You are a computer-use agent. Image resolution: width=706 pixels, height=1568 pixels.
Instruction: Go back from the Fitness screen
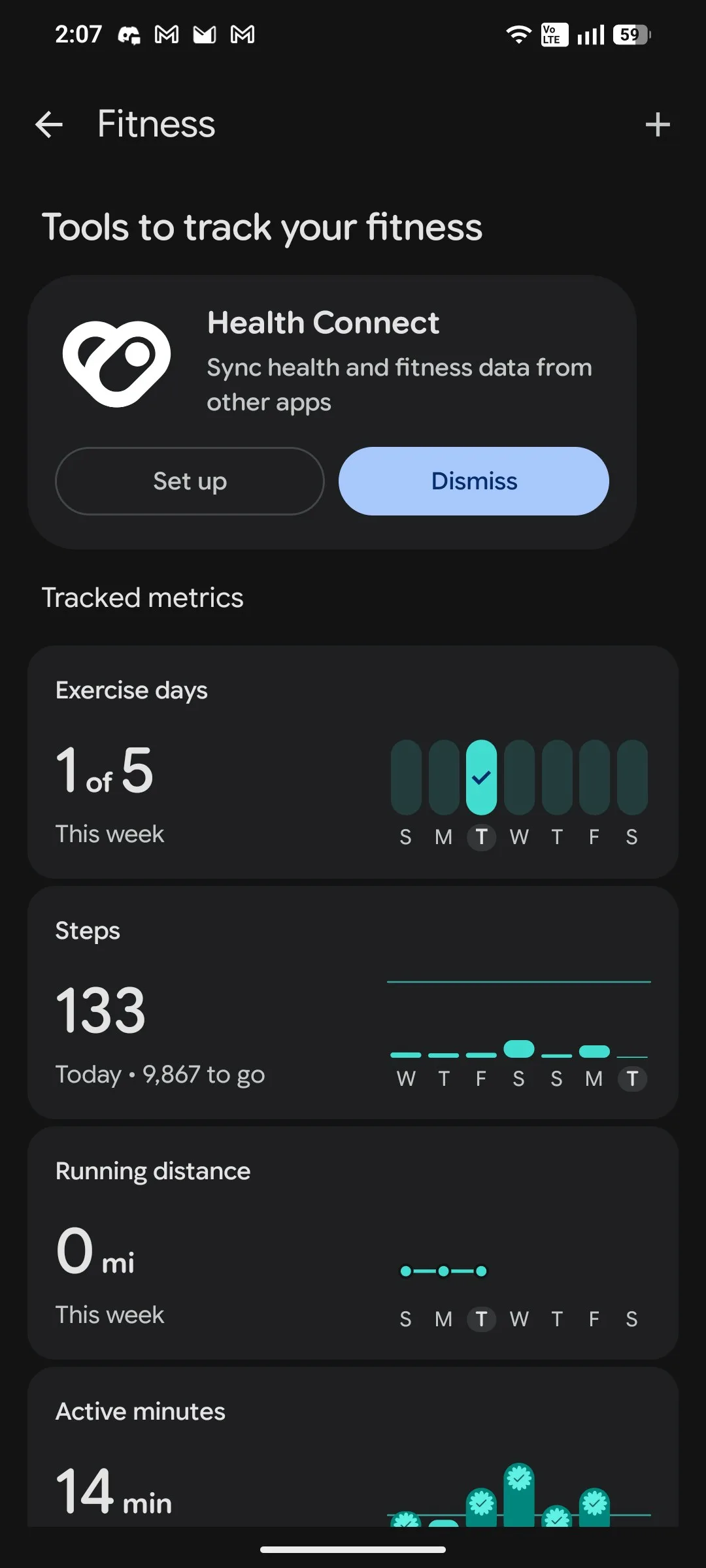49,124
